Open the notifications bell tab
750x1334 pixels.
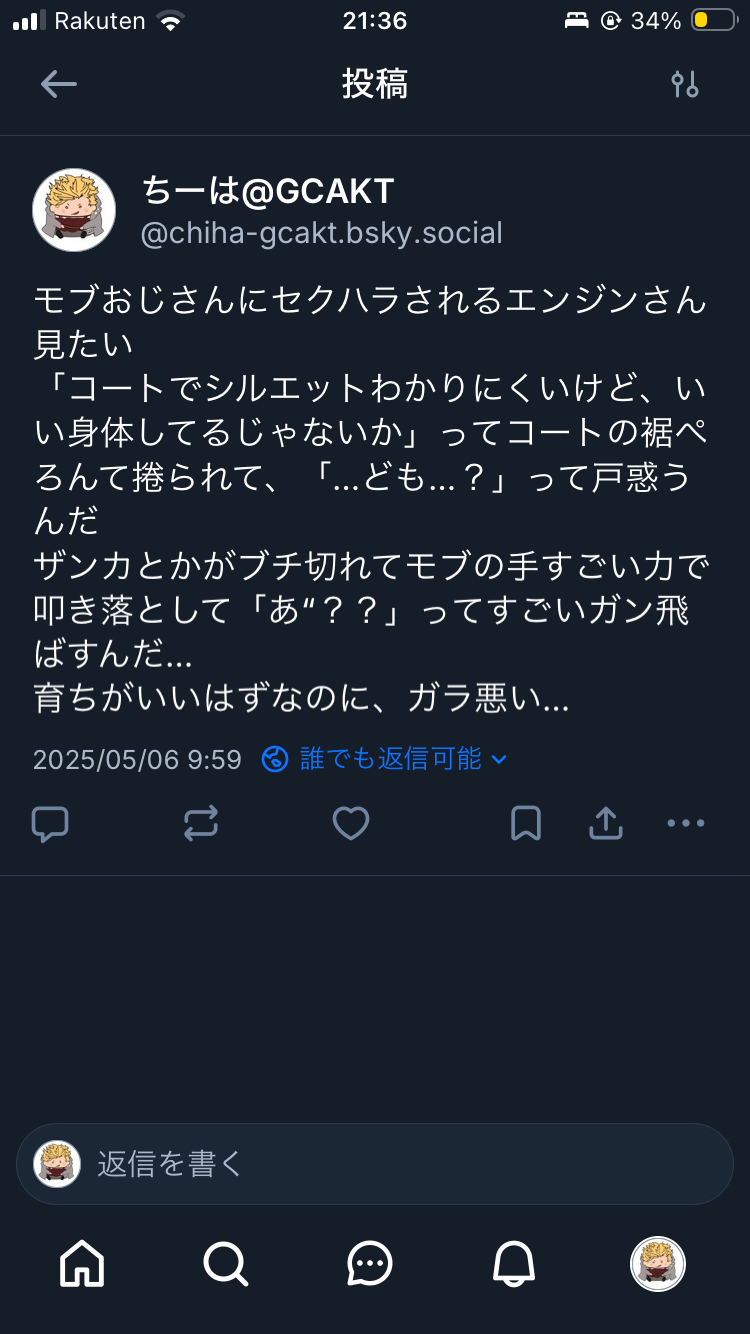click(x=514, y=1264)
